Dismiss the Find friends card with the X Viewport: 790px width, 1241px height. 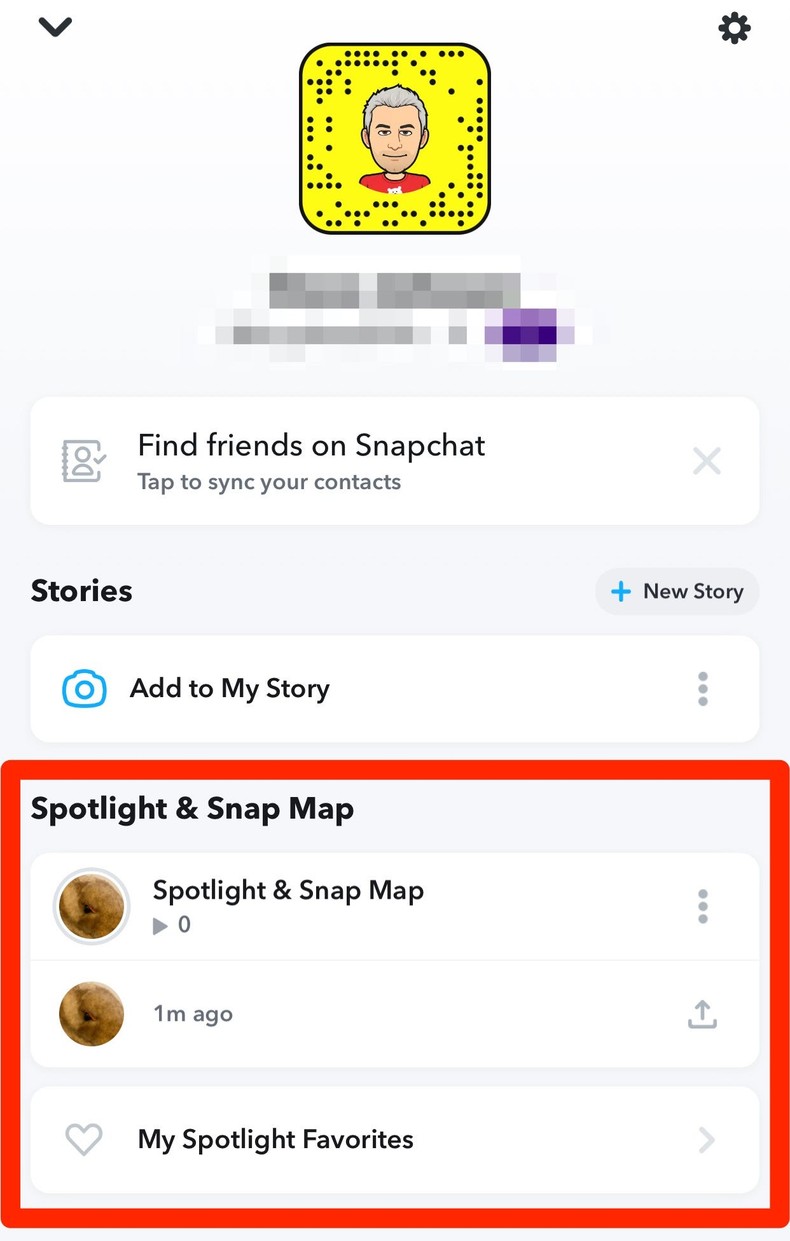[x=707, y=460]
